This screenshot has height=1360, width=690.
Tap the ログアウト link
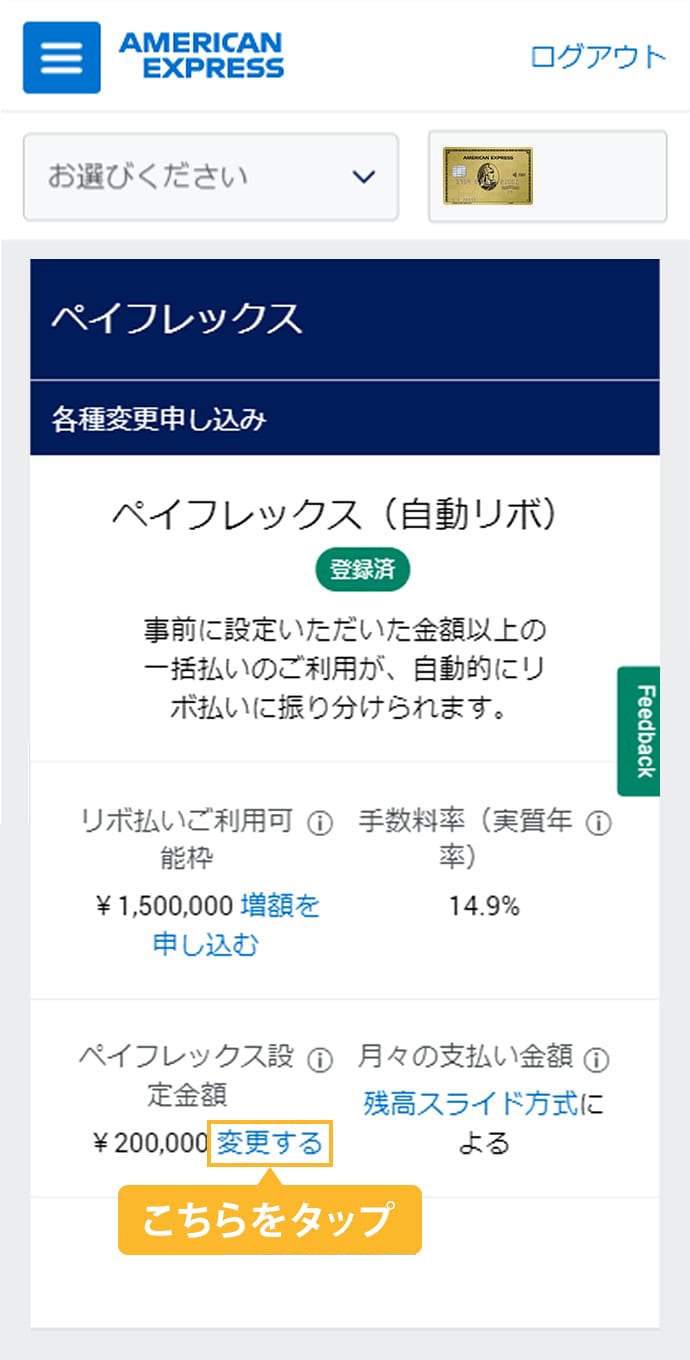tap(597, 56)
